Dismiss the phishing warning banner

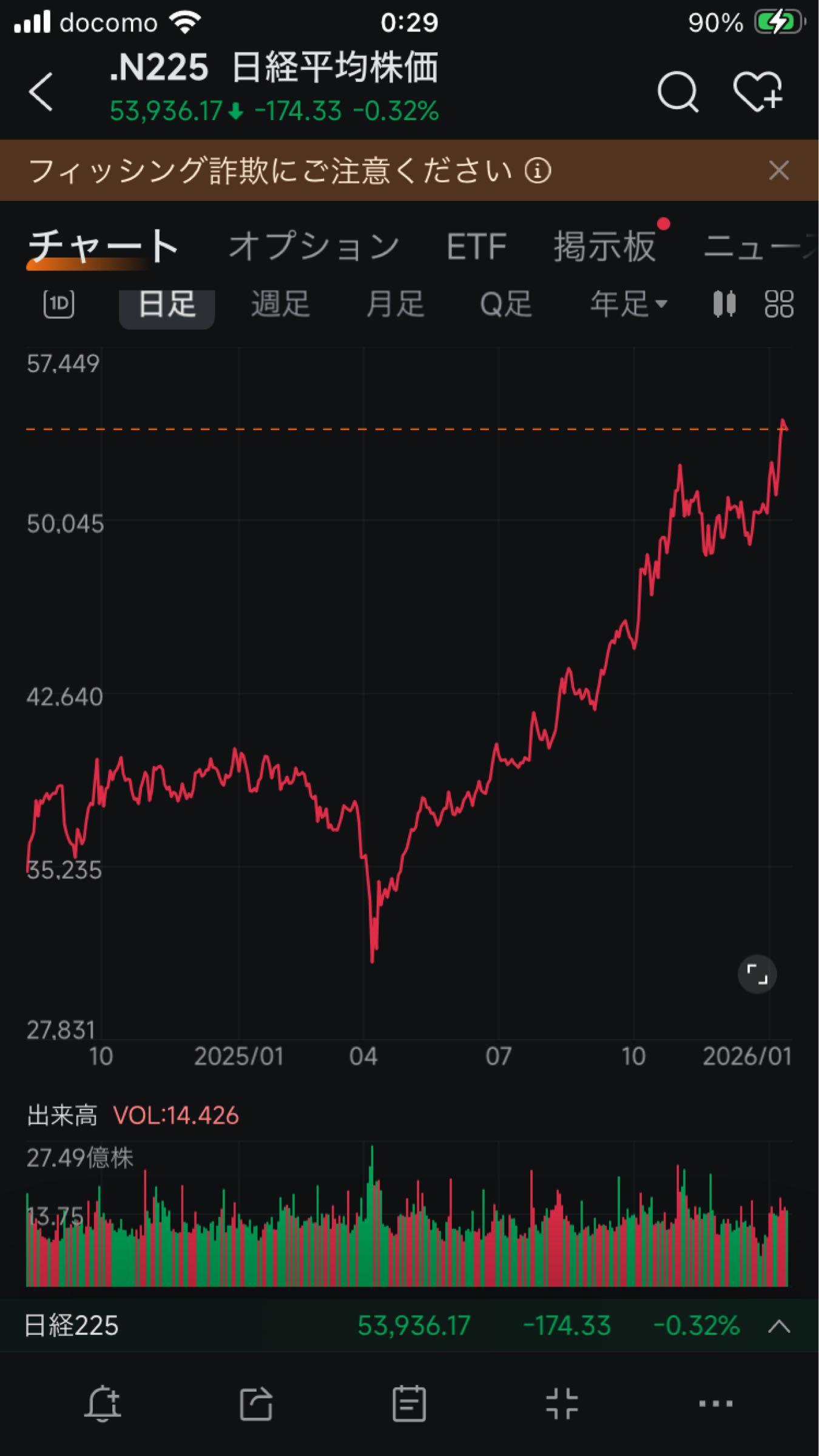[778, 170]
